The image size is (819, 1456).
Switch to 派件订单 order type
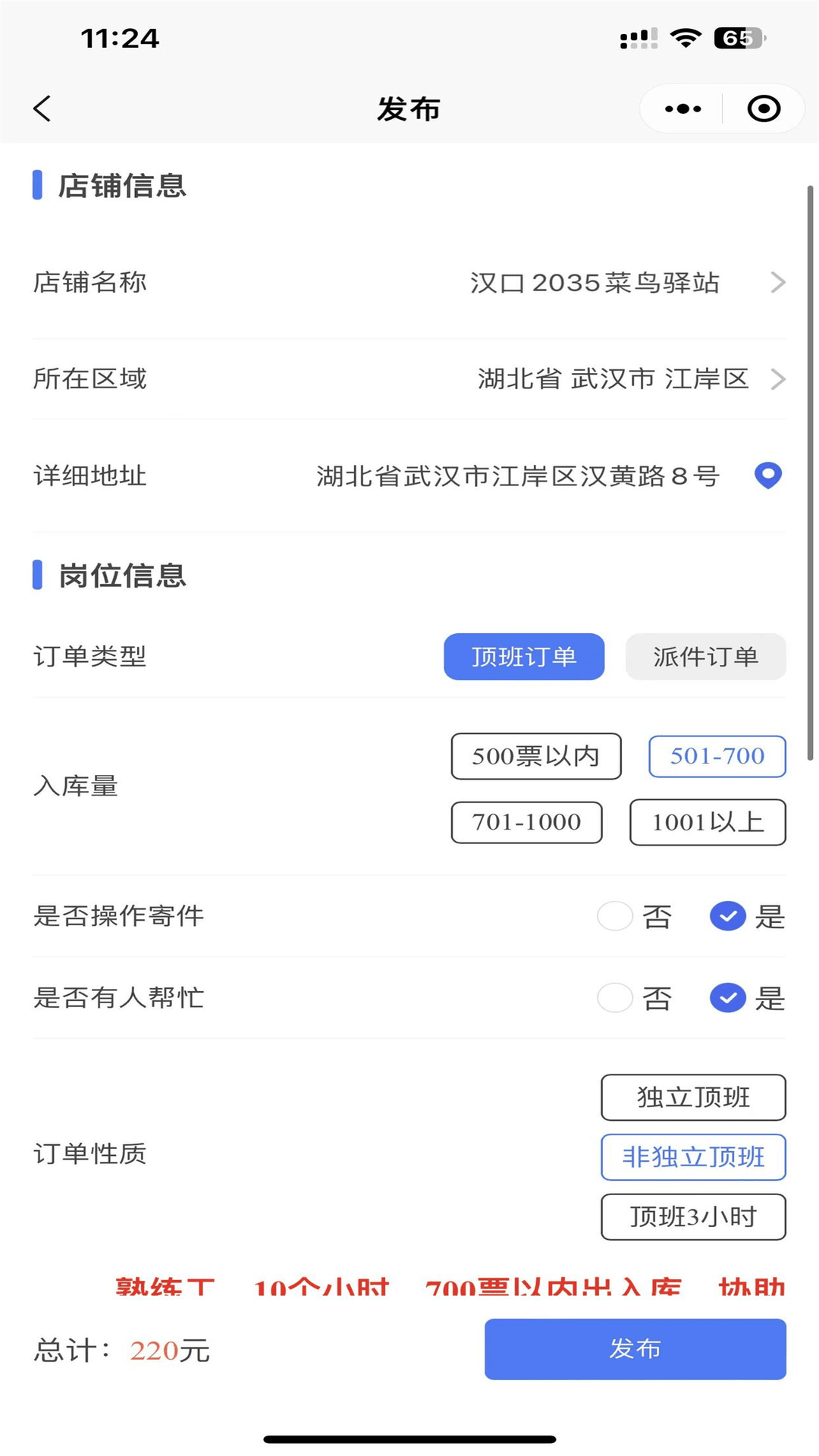(705, 657)
